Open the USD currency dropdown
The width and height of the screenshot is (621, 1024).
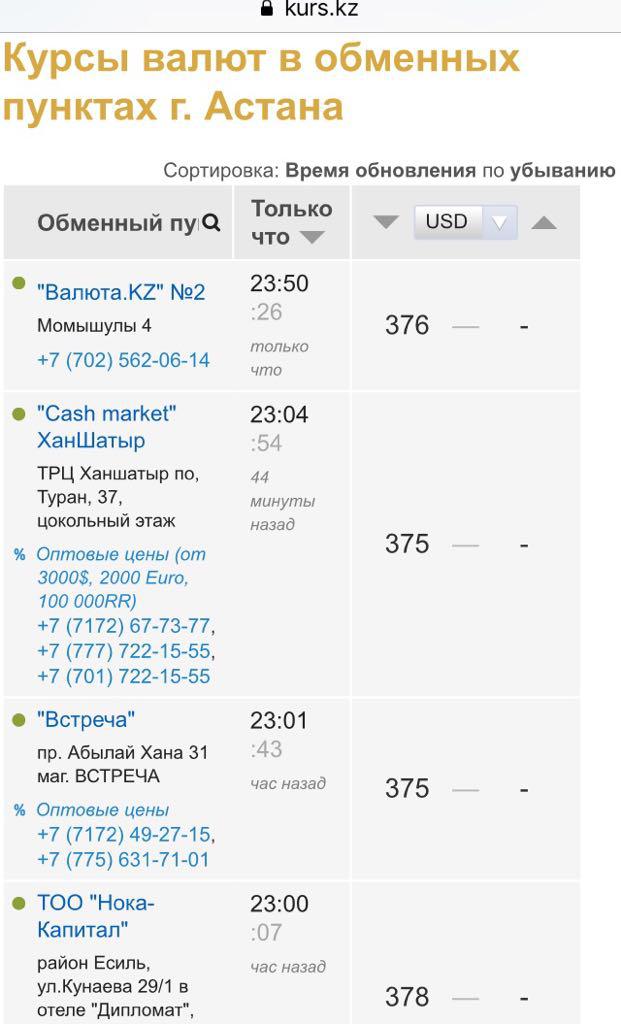click(465, 222)
